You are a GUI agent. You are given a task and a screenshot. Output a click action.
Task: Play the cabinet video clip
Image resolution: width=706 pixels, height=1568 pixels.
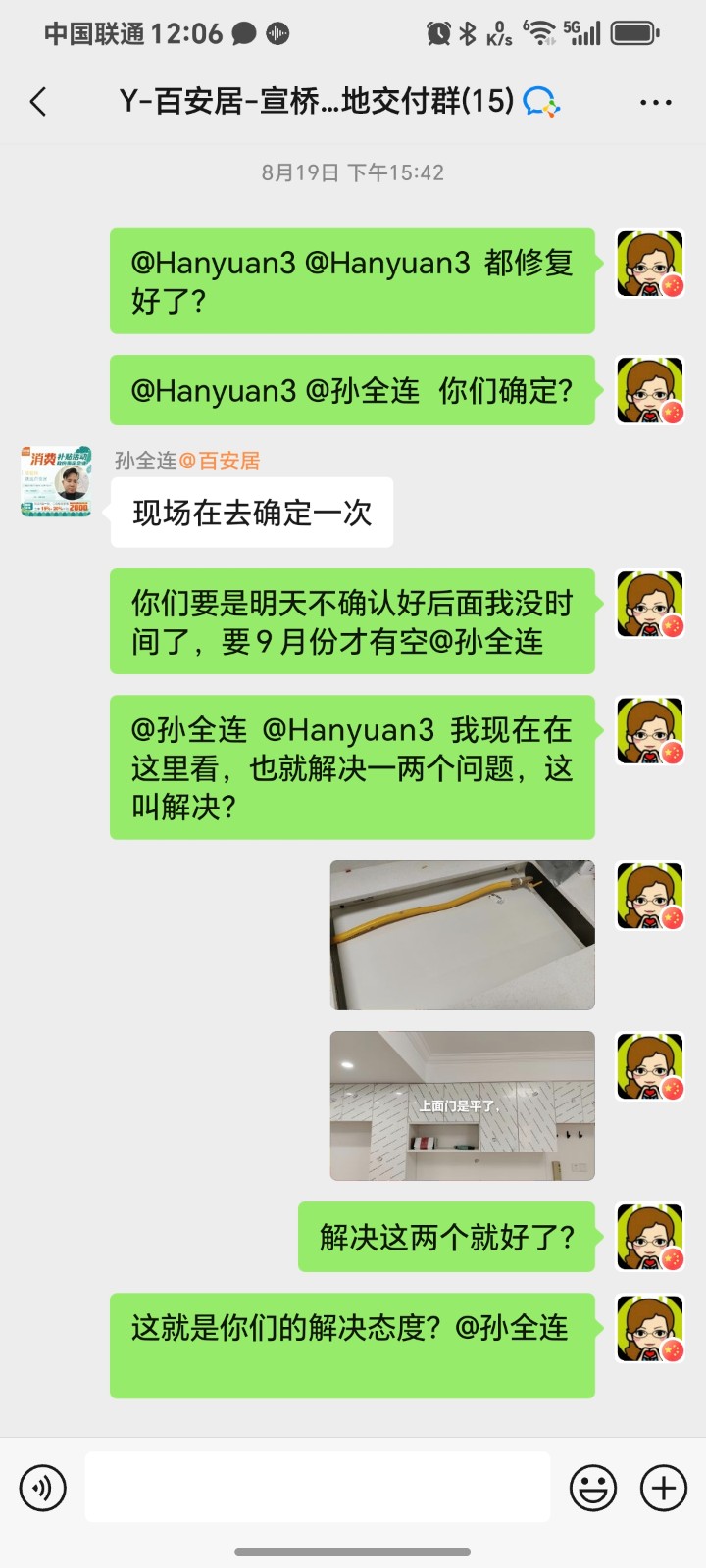click(x=462, y=1105)
